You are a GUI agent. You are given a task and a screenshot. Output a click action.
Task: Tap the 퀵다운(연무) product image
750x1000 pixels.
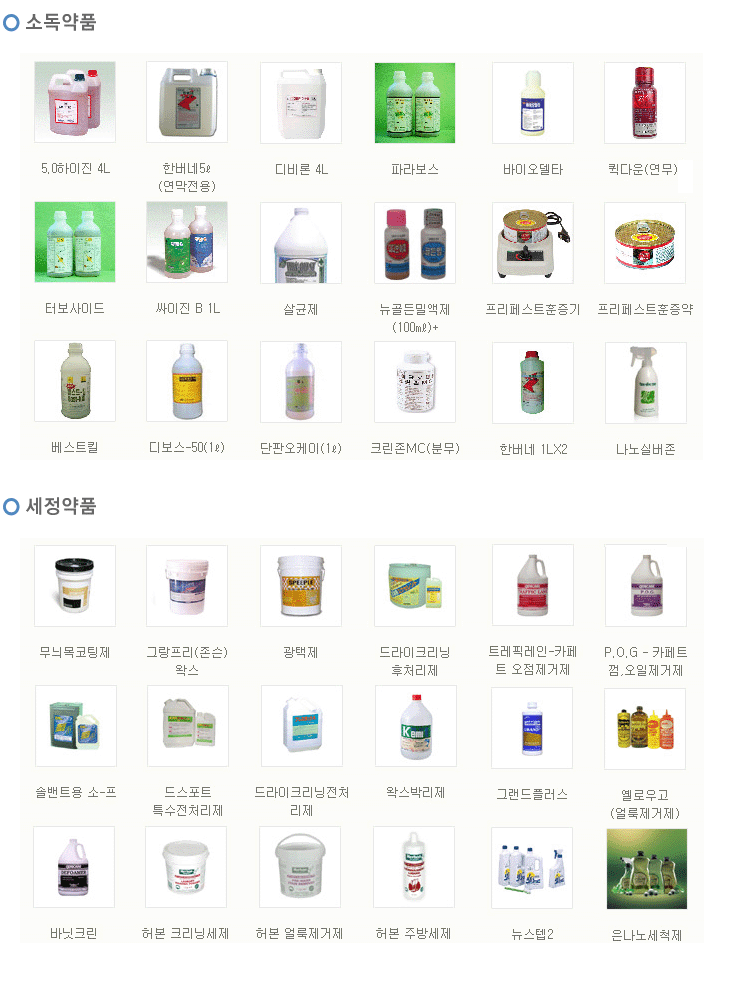(645, 103)
